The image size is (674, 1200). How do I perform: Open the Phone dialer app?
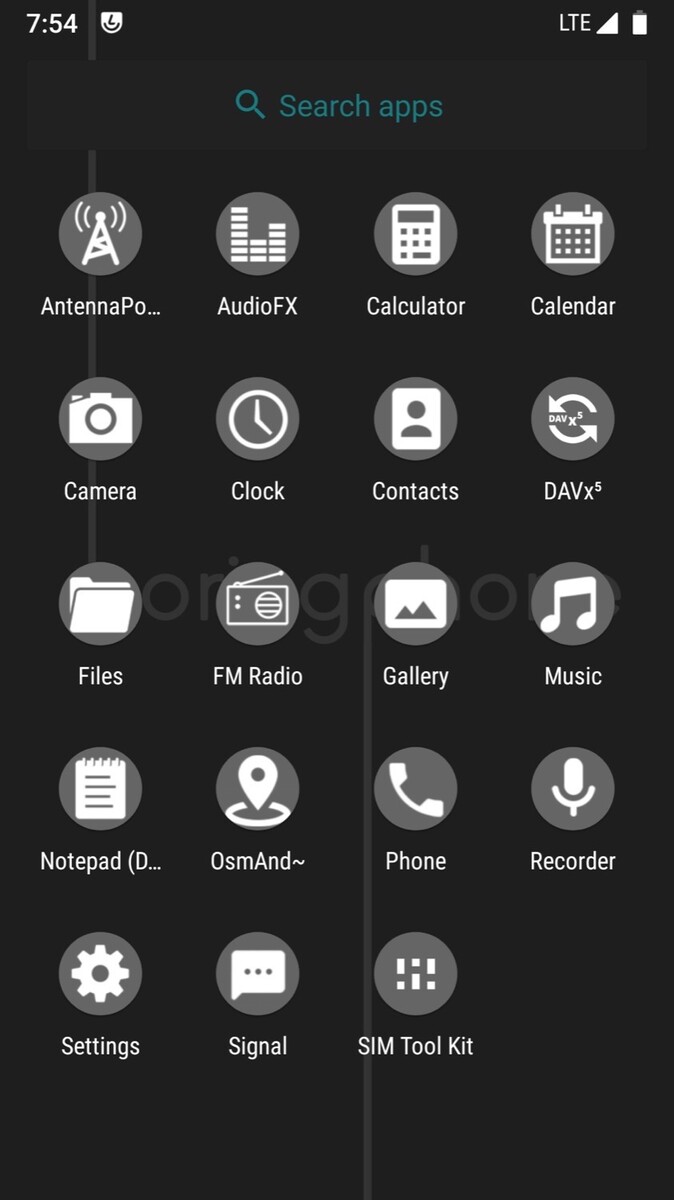pyautogui.click(x=415, y=789)
